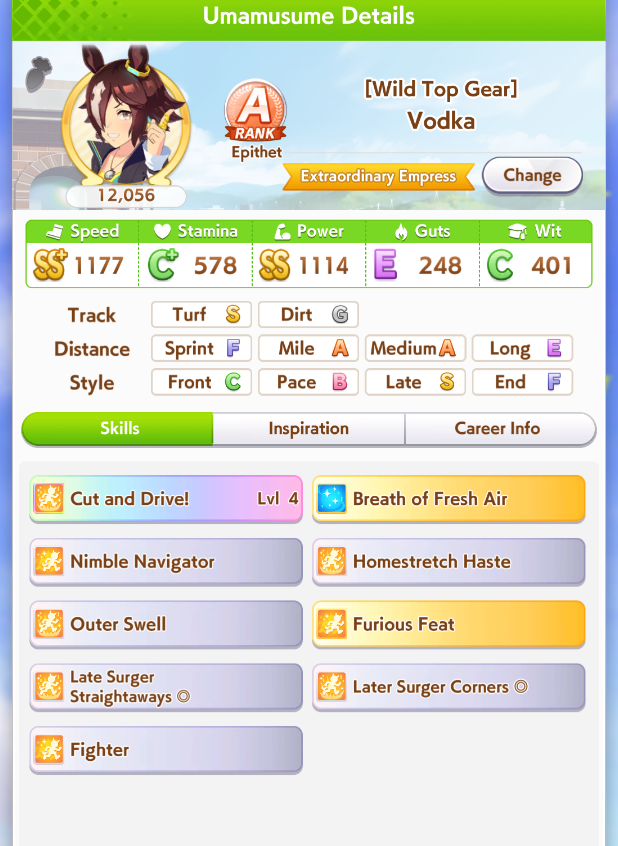Switch to the Inspiration tab

[x=308, y=428]
